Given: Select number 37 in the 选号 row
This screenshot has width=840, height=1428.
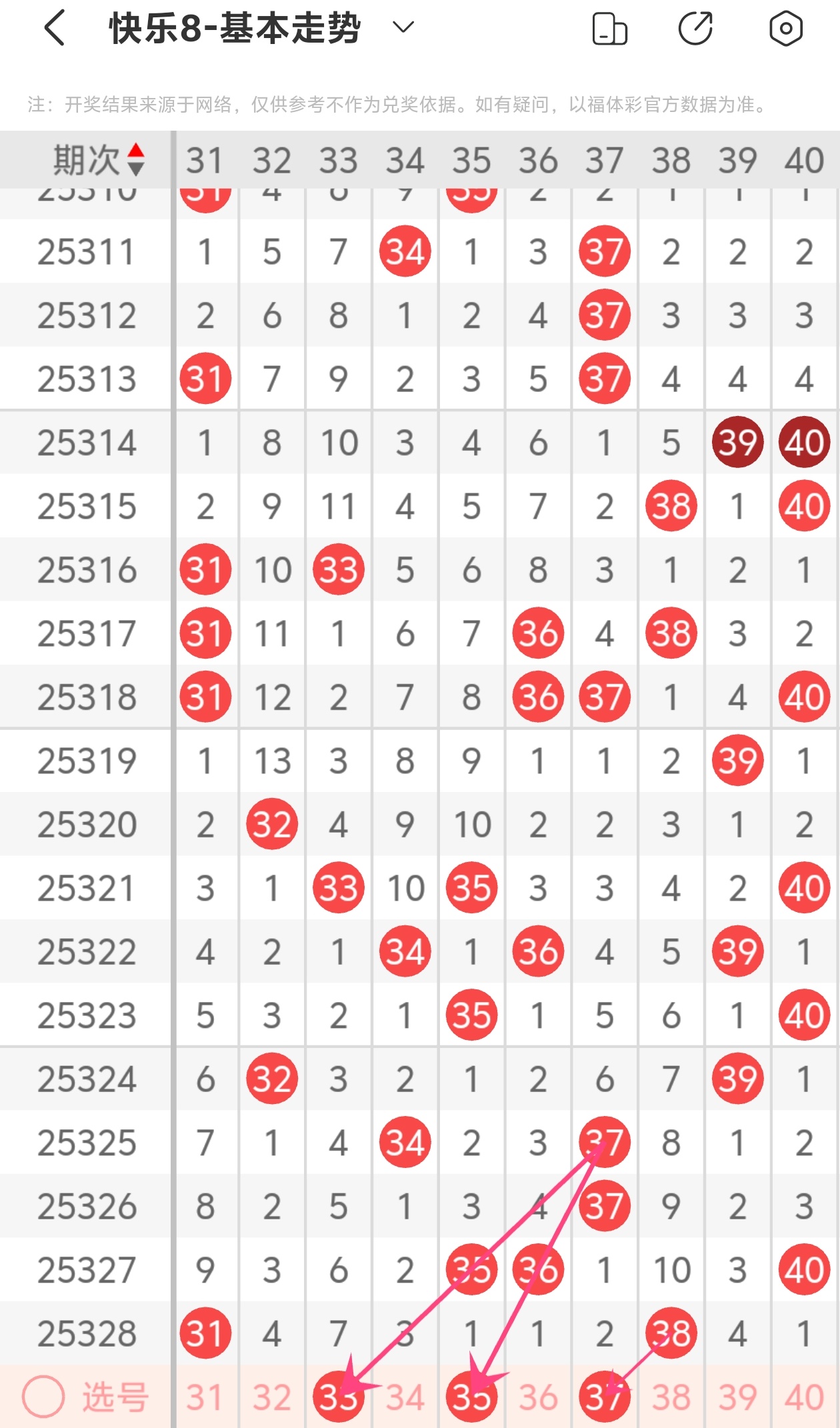Looking at the screenshot, I should [604, 1397].
